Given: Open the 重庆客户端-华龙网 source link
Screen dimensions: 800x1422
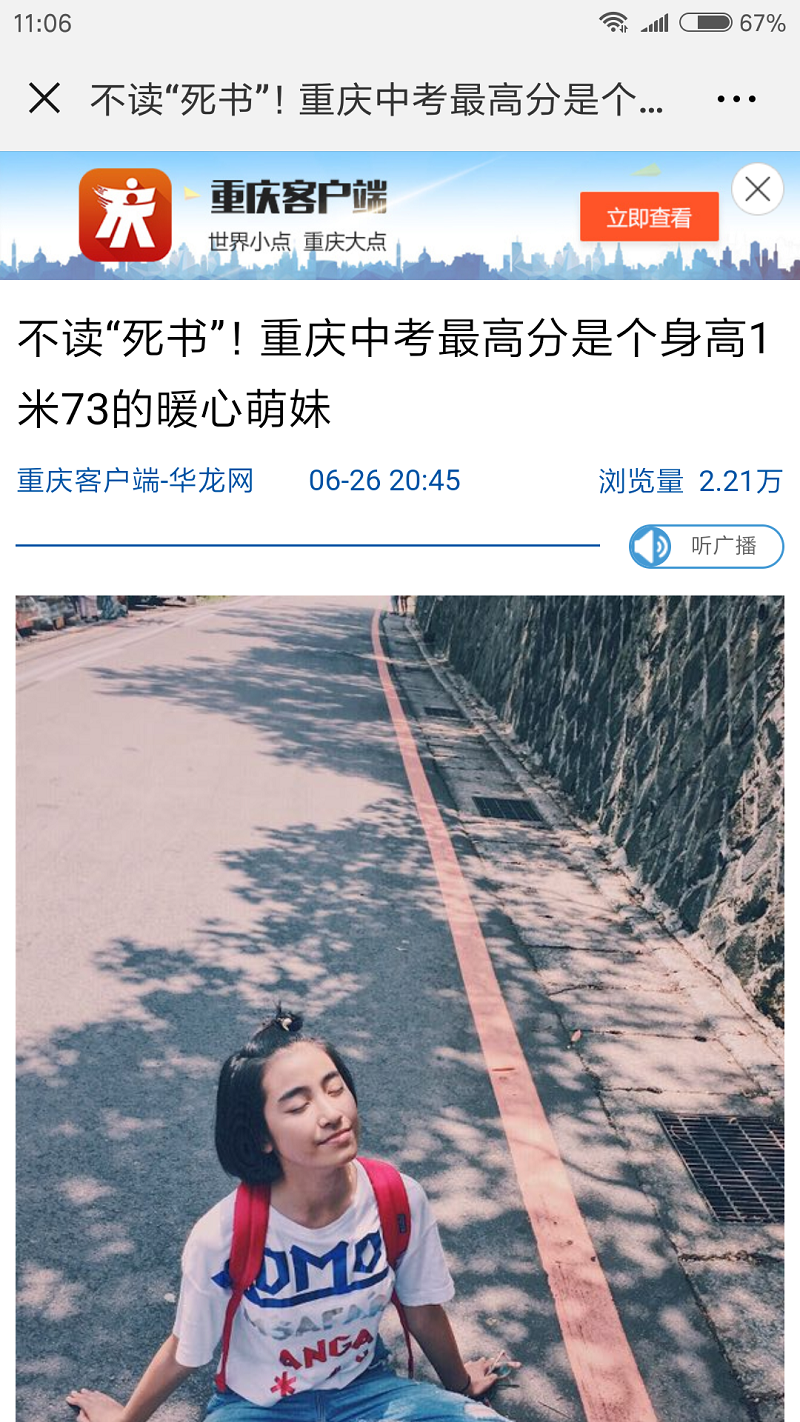Looking at the screenshot, I should pos(135,481).
